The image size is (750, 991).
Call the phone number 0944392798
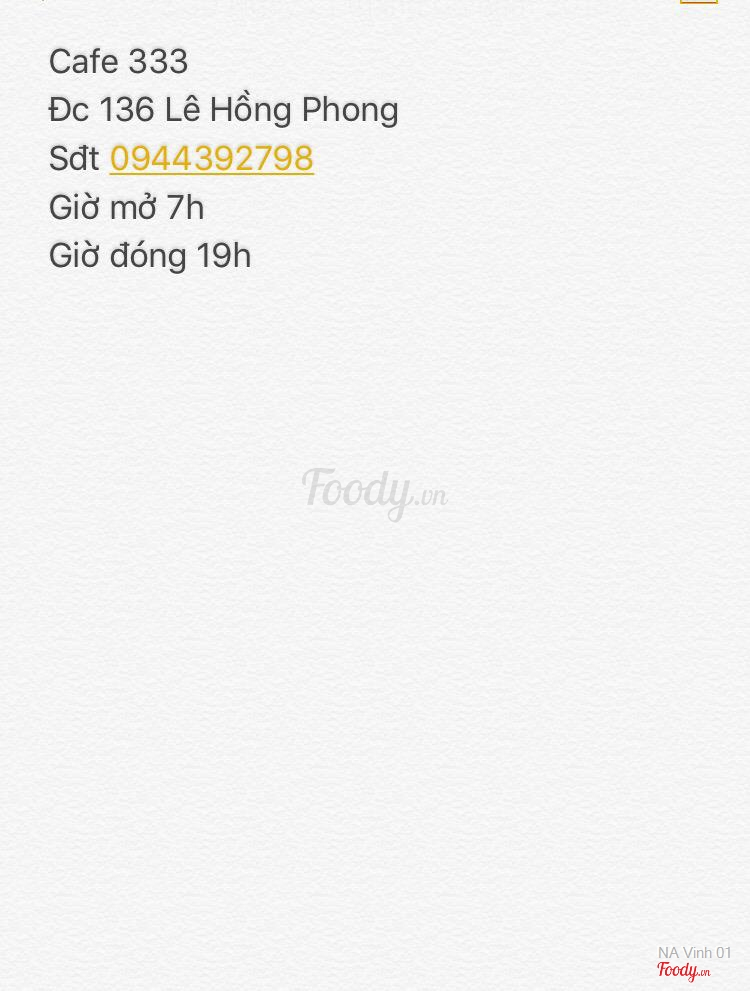212,158
